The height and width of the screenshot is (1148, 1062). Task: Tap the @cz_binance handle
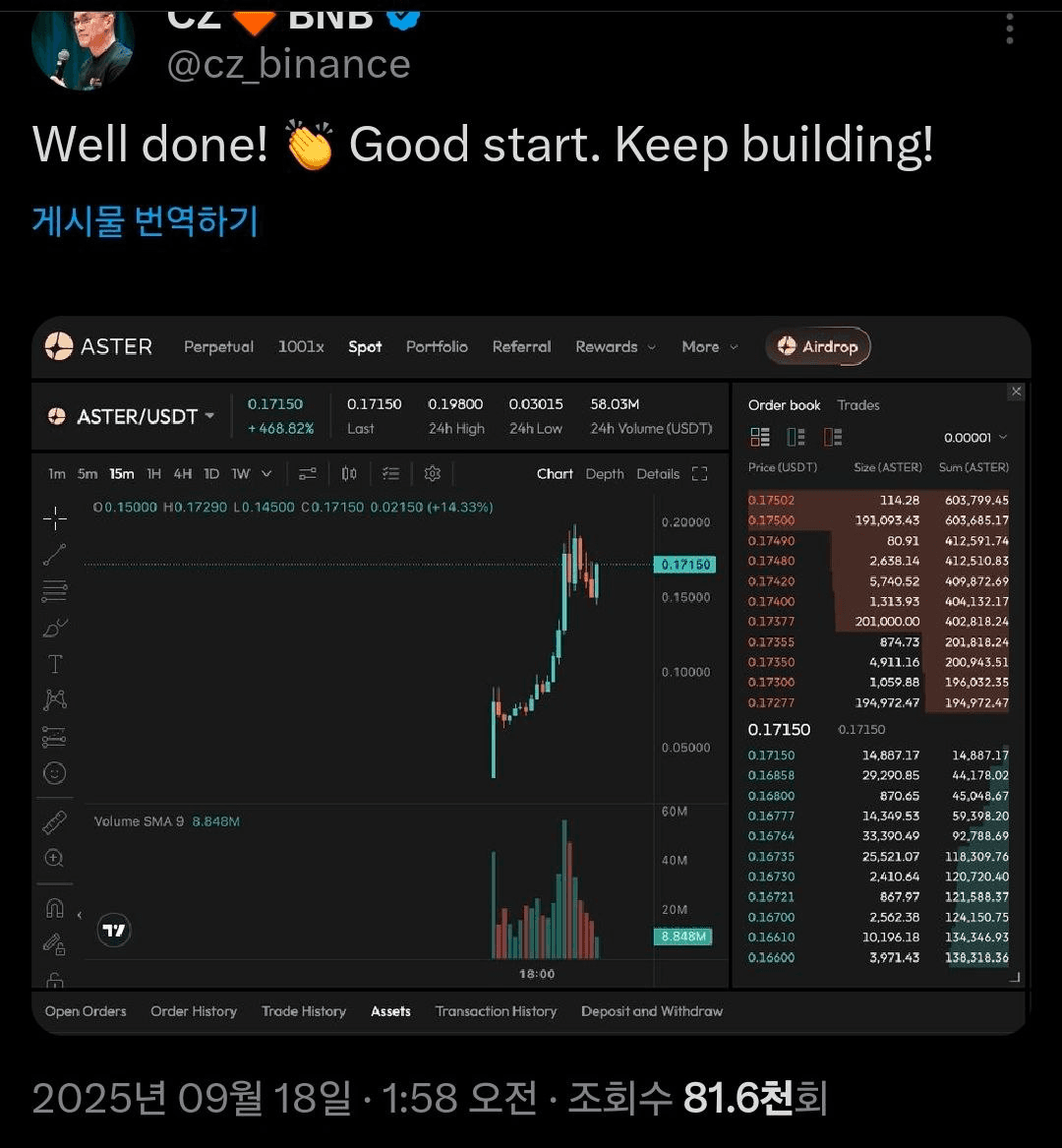(x=288, y=65)
